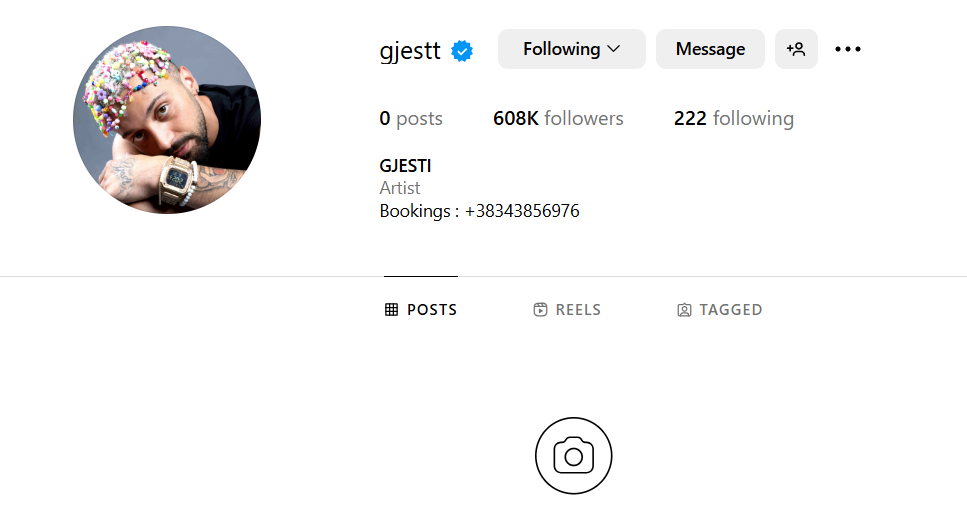Open the Following dropdown button
Screen dimensions: 967x530
pyautogui.click(x=571, y=49)
